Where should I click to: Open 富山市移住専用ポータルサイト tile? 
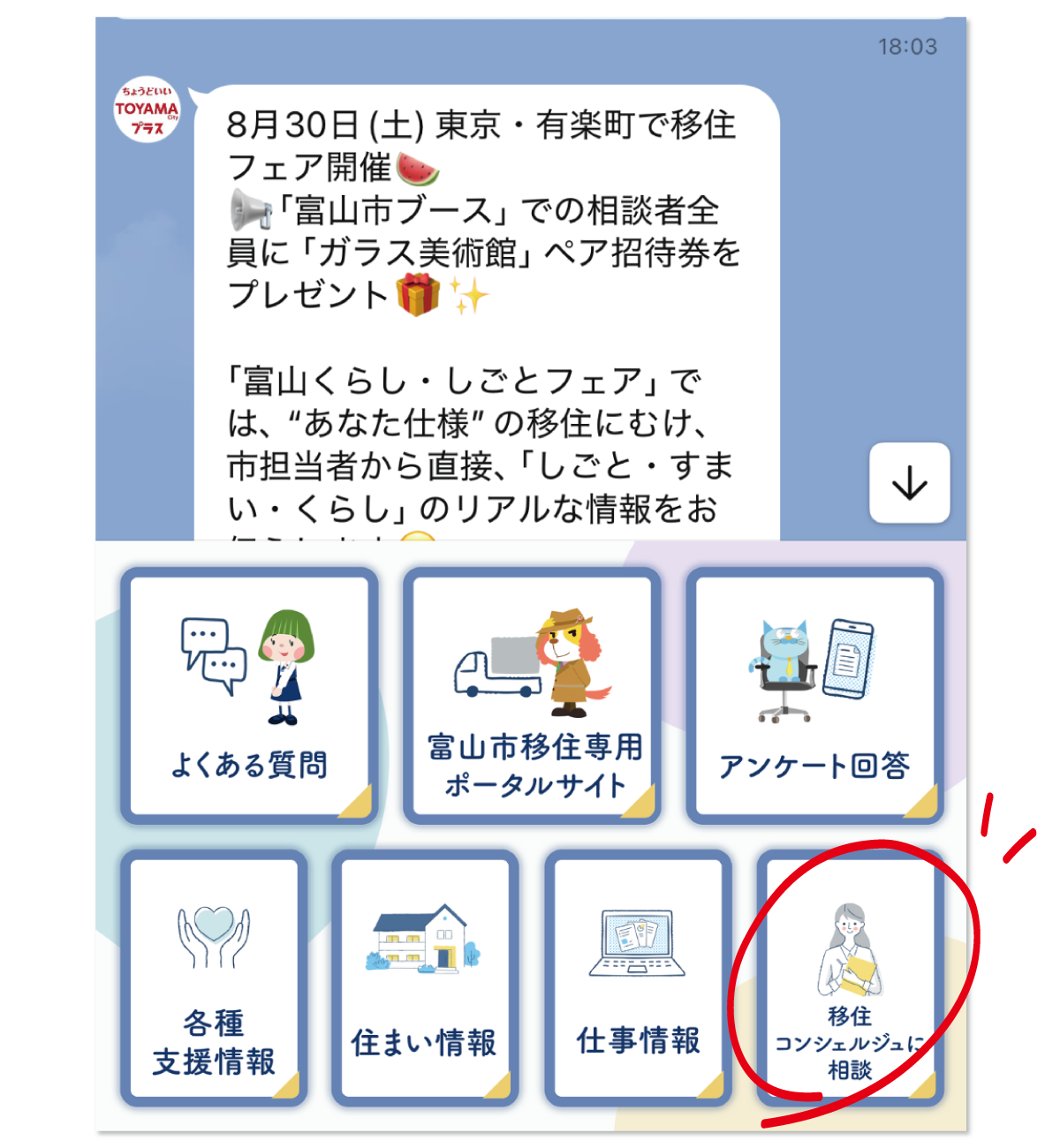pos(533,696)
